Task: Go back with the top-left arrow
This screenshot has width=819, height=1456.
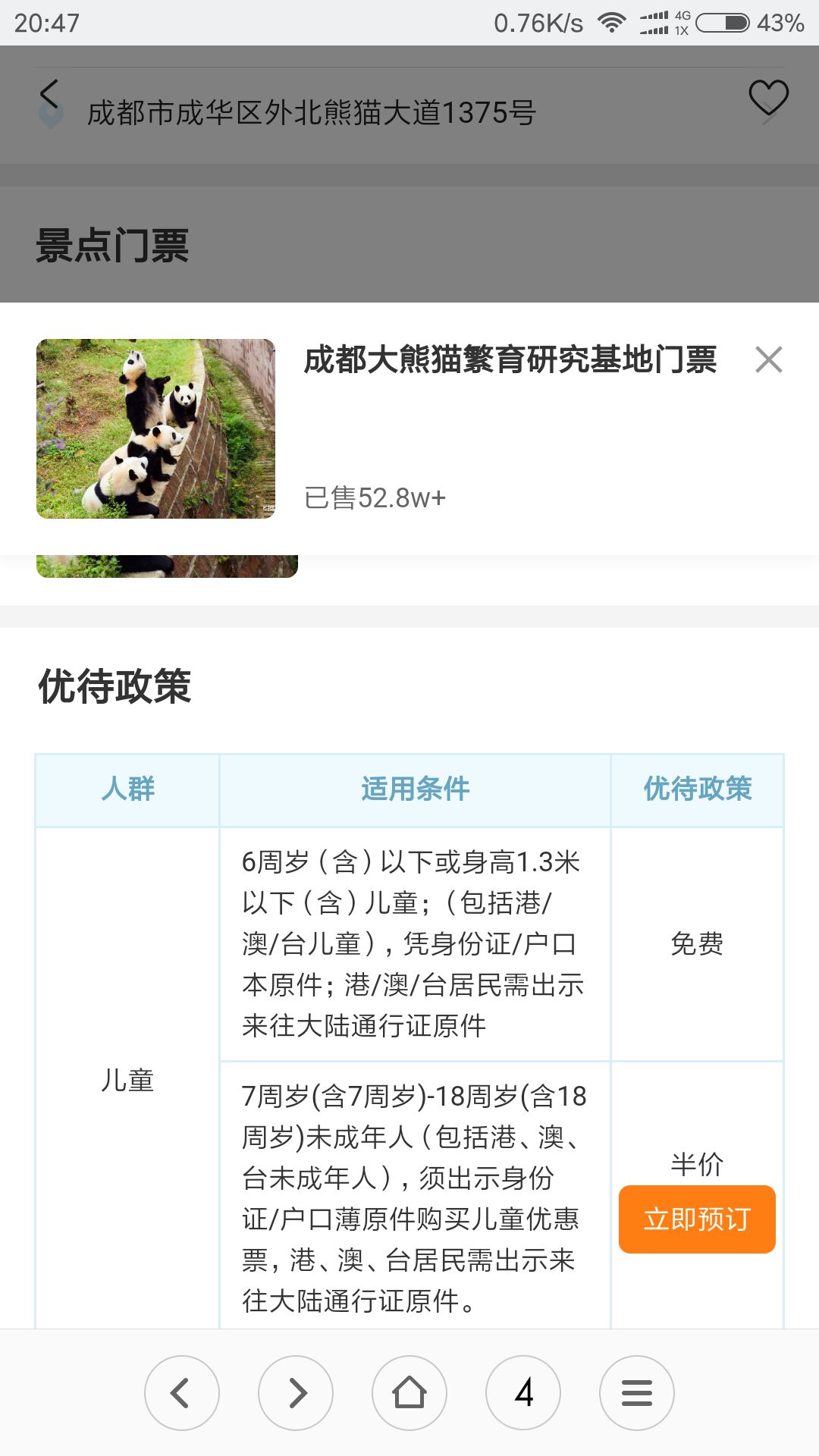Action: (x=49, y=95)
